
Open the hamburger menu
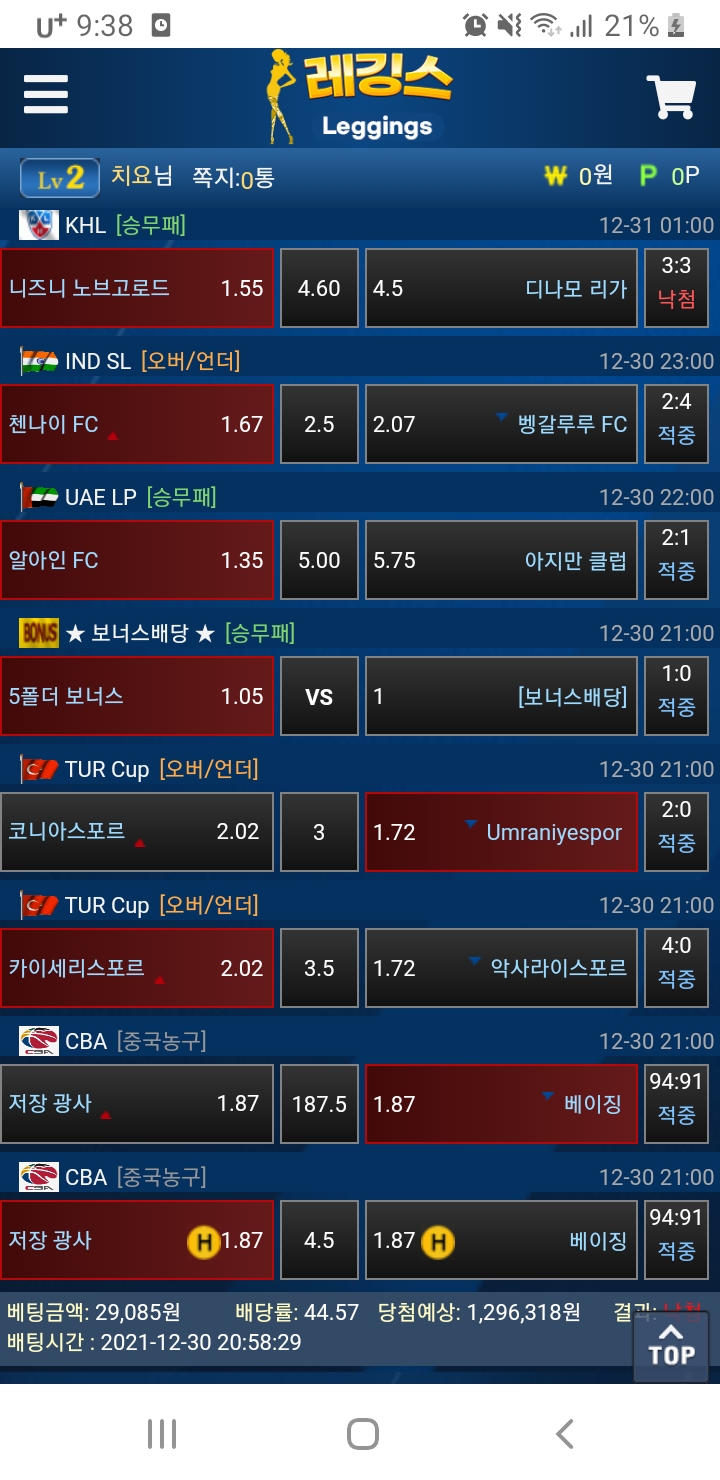click(x=46, y=96)
